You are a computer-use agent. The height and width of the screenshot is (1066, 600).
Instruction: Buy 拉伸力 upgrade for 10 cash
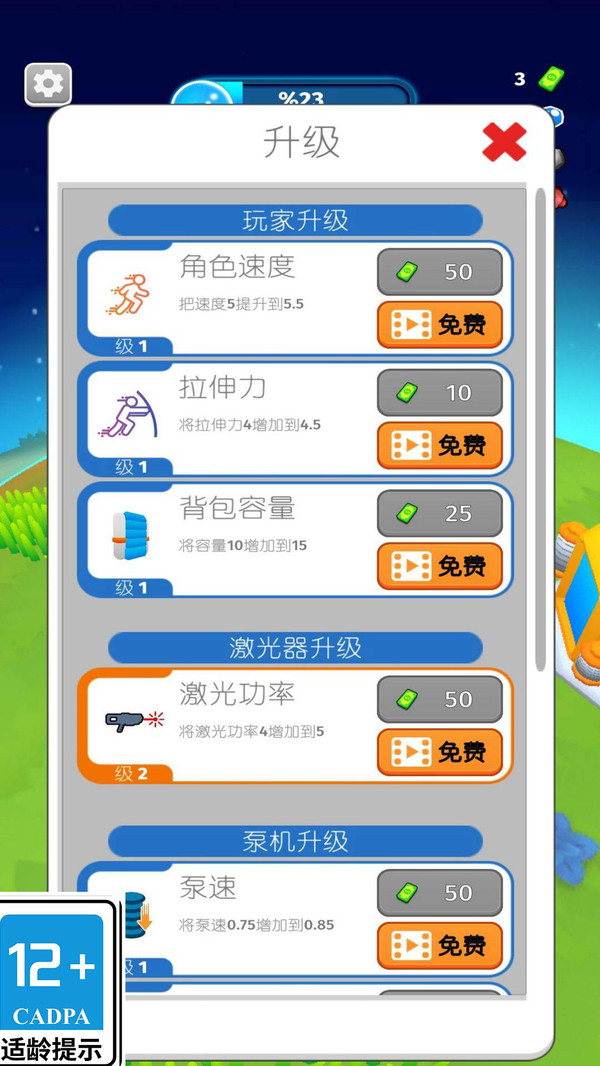pos(440,393)
